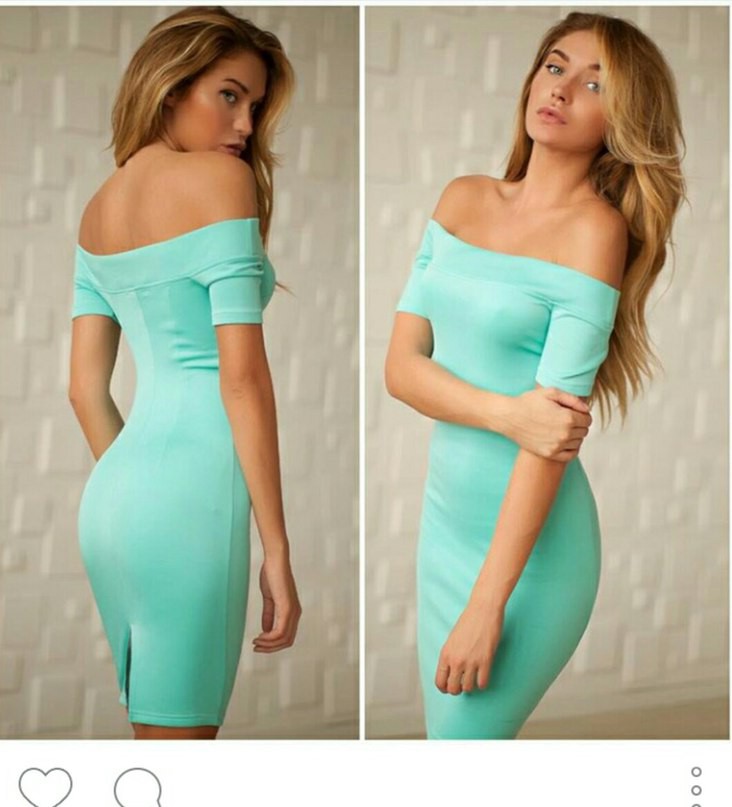Like this post with the heart icon
The height and width of the screenshot is (807, 732).
click(x=46, y=787)
